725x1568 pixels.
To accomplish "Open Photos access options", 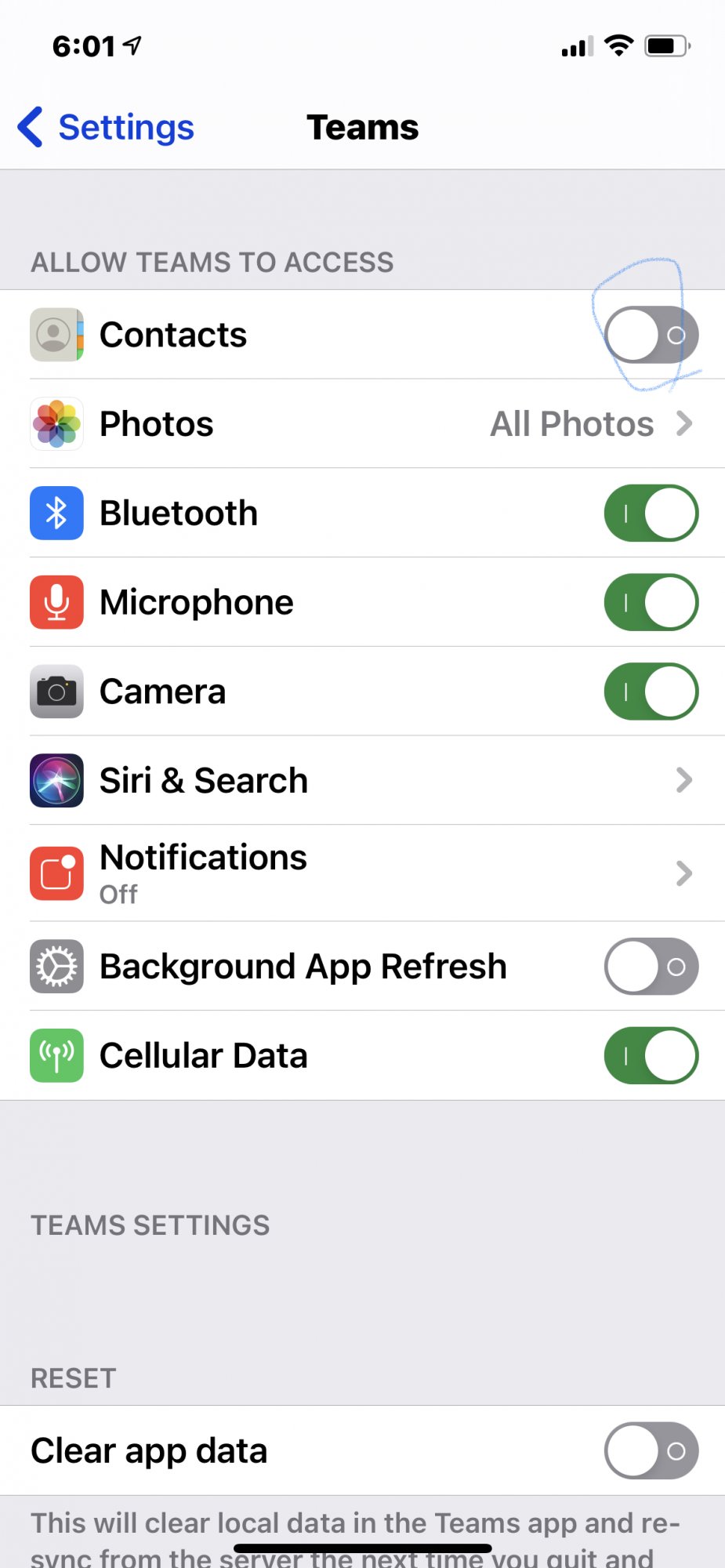I will click(x=362, y=424).
